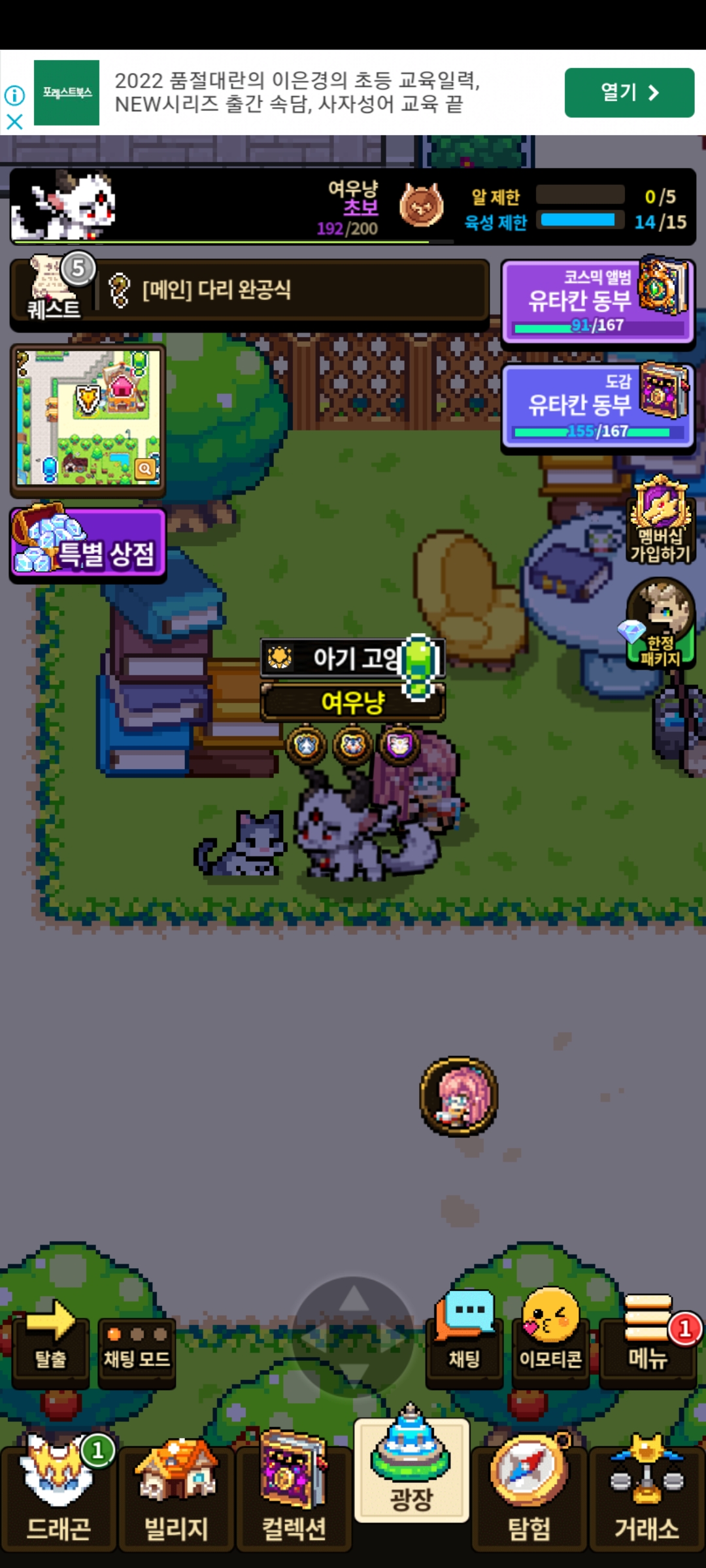Screen dimensions: 706x1568
Task: Open the 코스믹 앨범 유타칸 동부 card
Action: click(596, 301)
